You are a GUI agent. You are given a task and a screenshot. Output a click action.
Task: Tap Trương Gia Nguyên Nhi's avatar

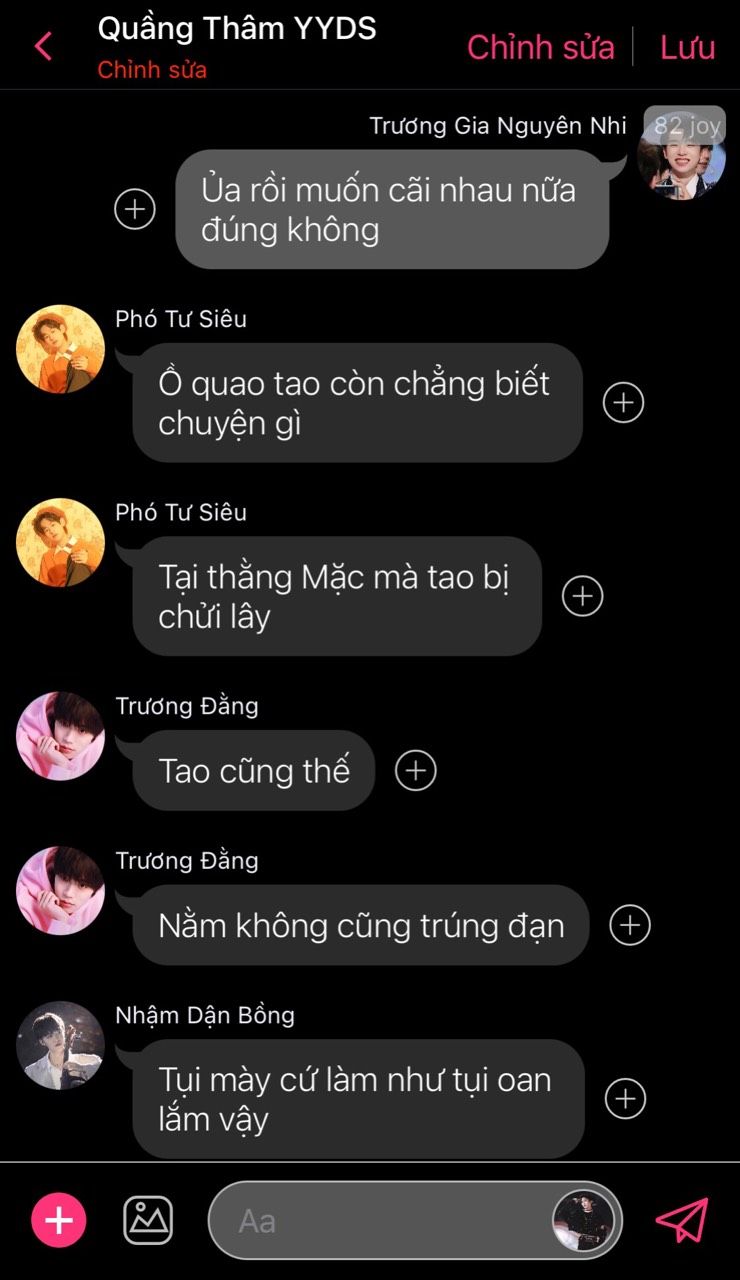coord(681,155)
